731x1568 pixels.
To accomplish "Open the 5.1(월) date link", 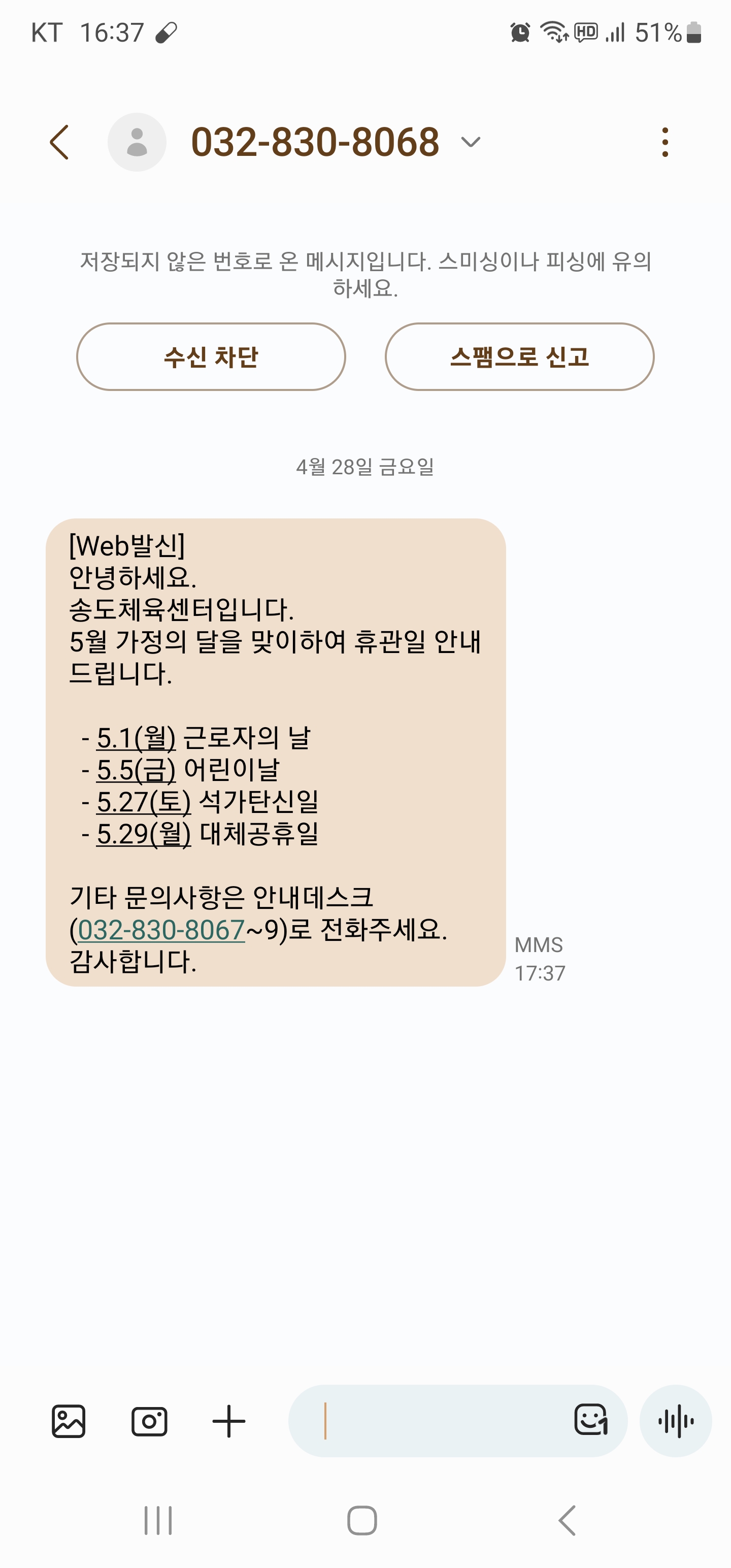I will pyautogui.click(x=137, y=738).
